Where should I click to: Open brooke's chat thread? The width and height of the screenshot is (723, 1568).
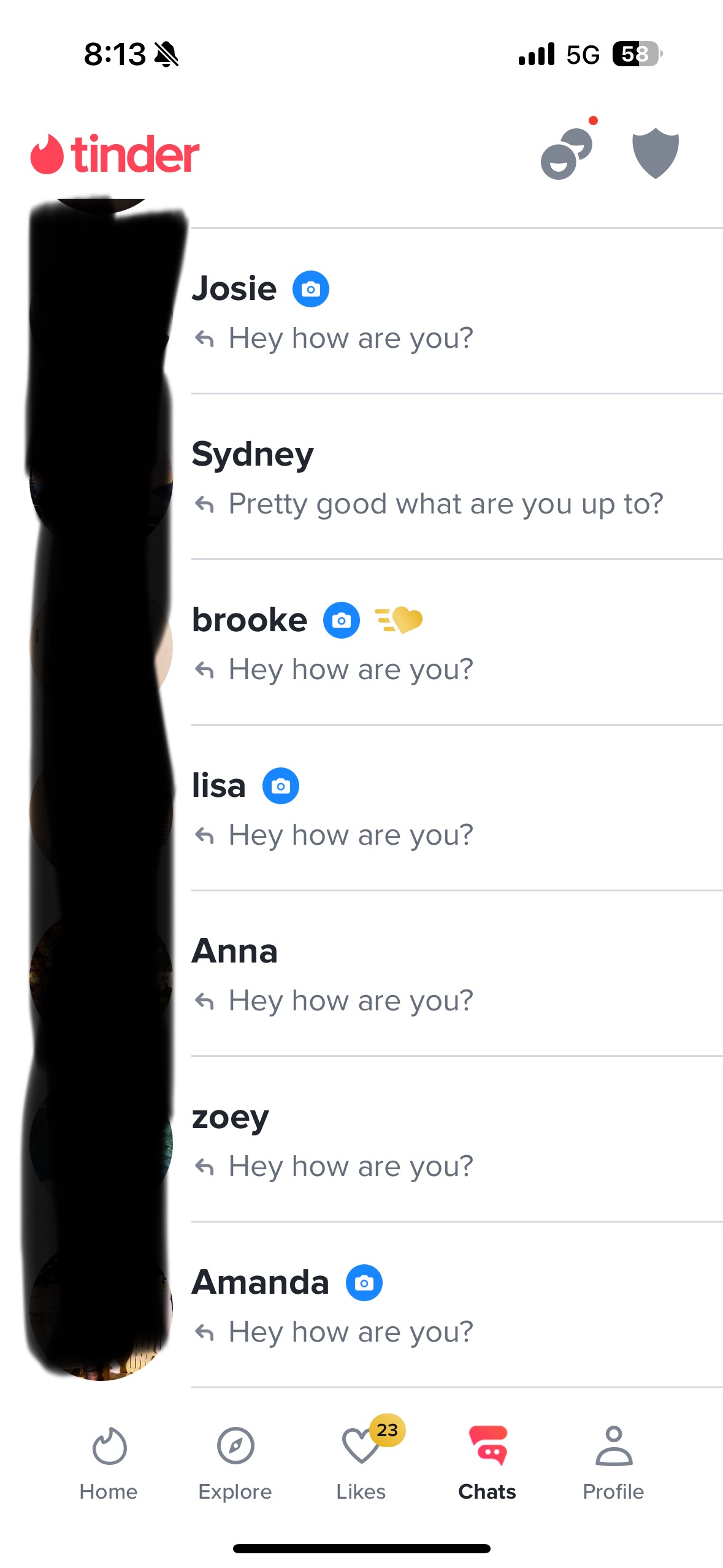[x=429, y=644]
